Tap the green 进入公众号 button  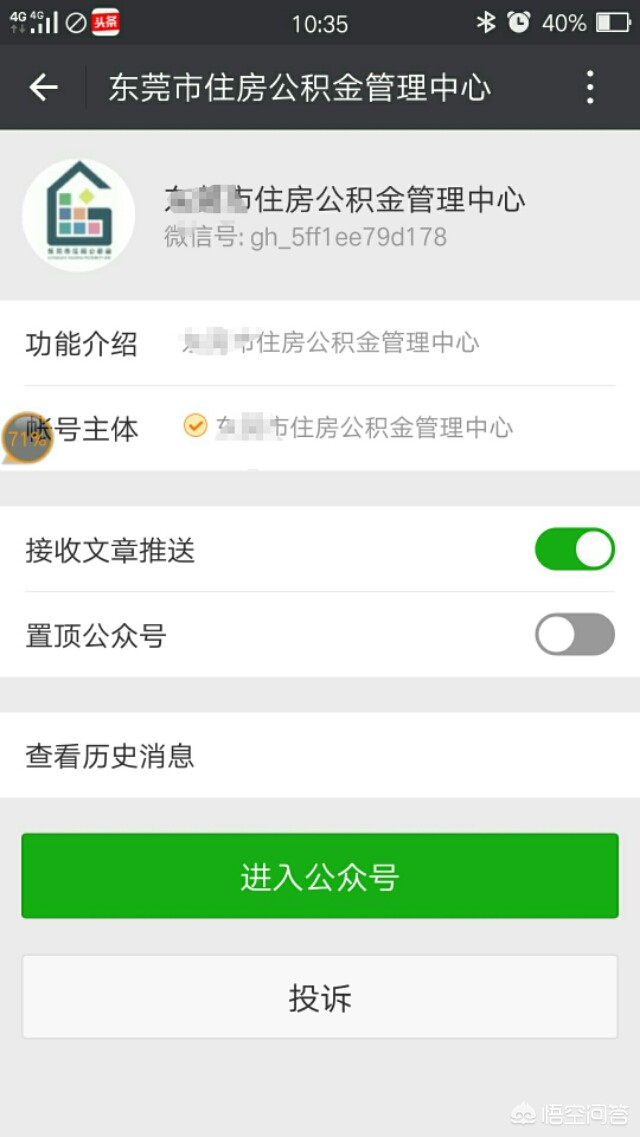[320, 877]
